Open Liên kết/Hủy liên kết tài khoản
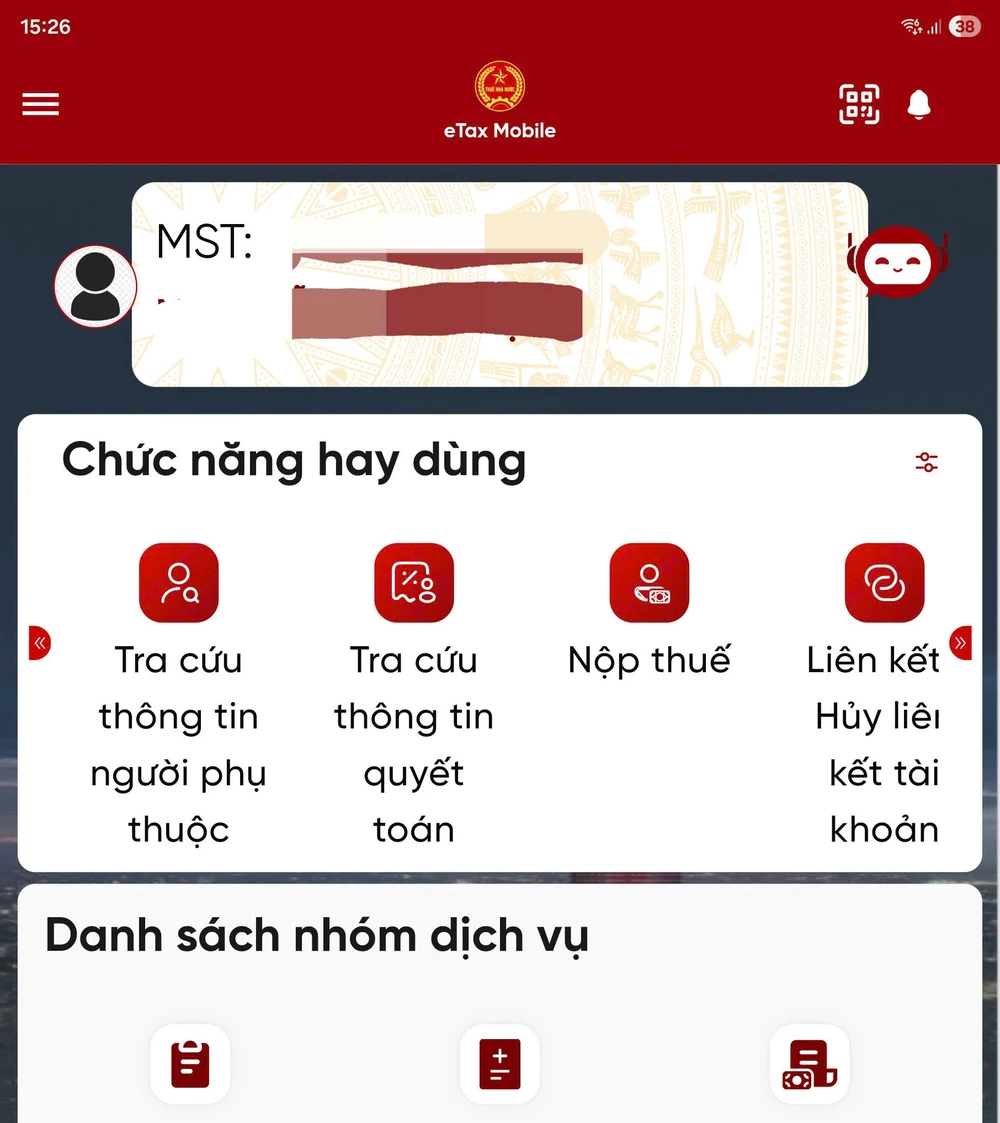Screen dimensions: 1000x1123 (884, 583)
